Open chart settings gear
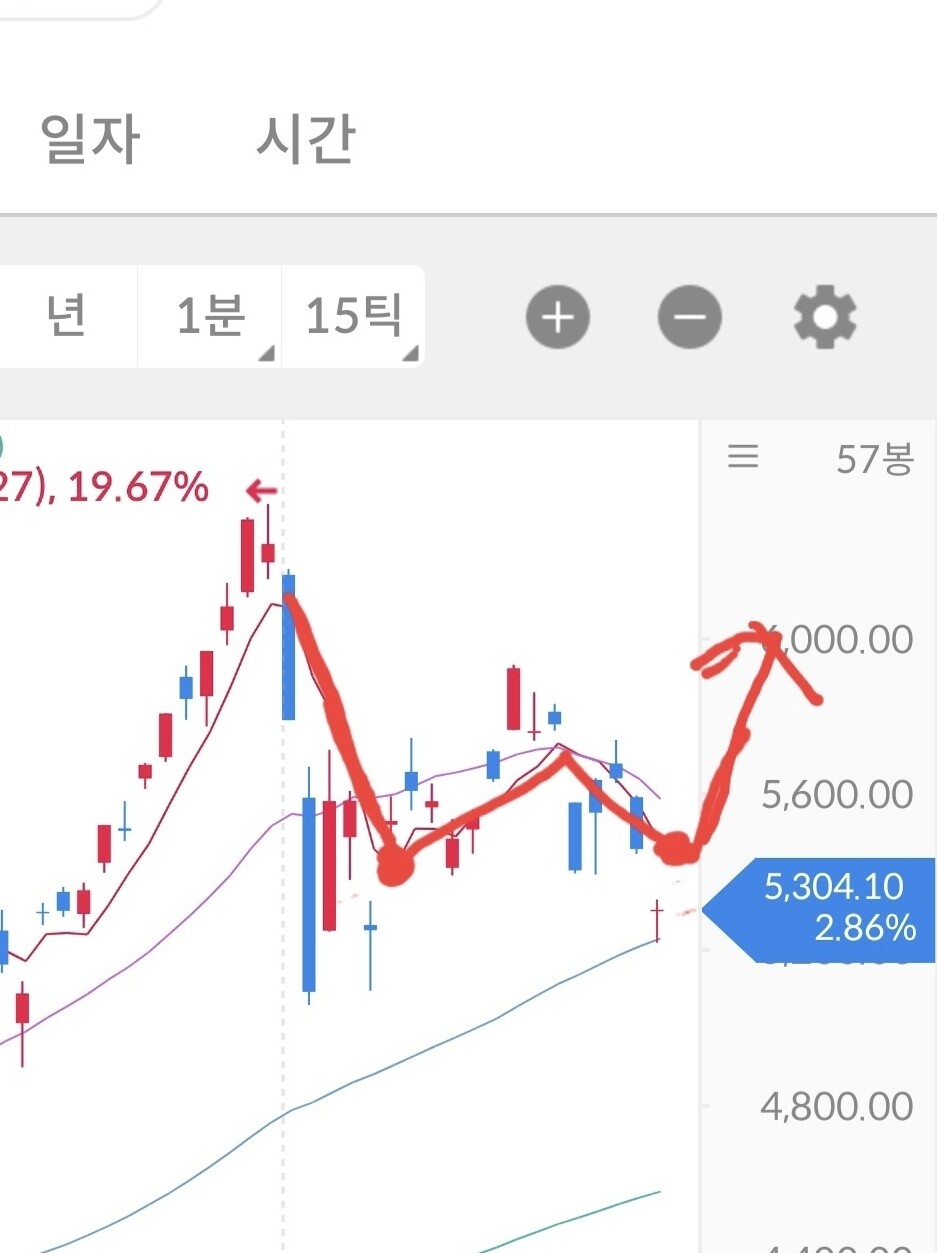This screenshot has height=1253, width=937. point(825,318)
